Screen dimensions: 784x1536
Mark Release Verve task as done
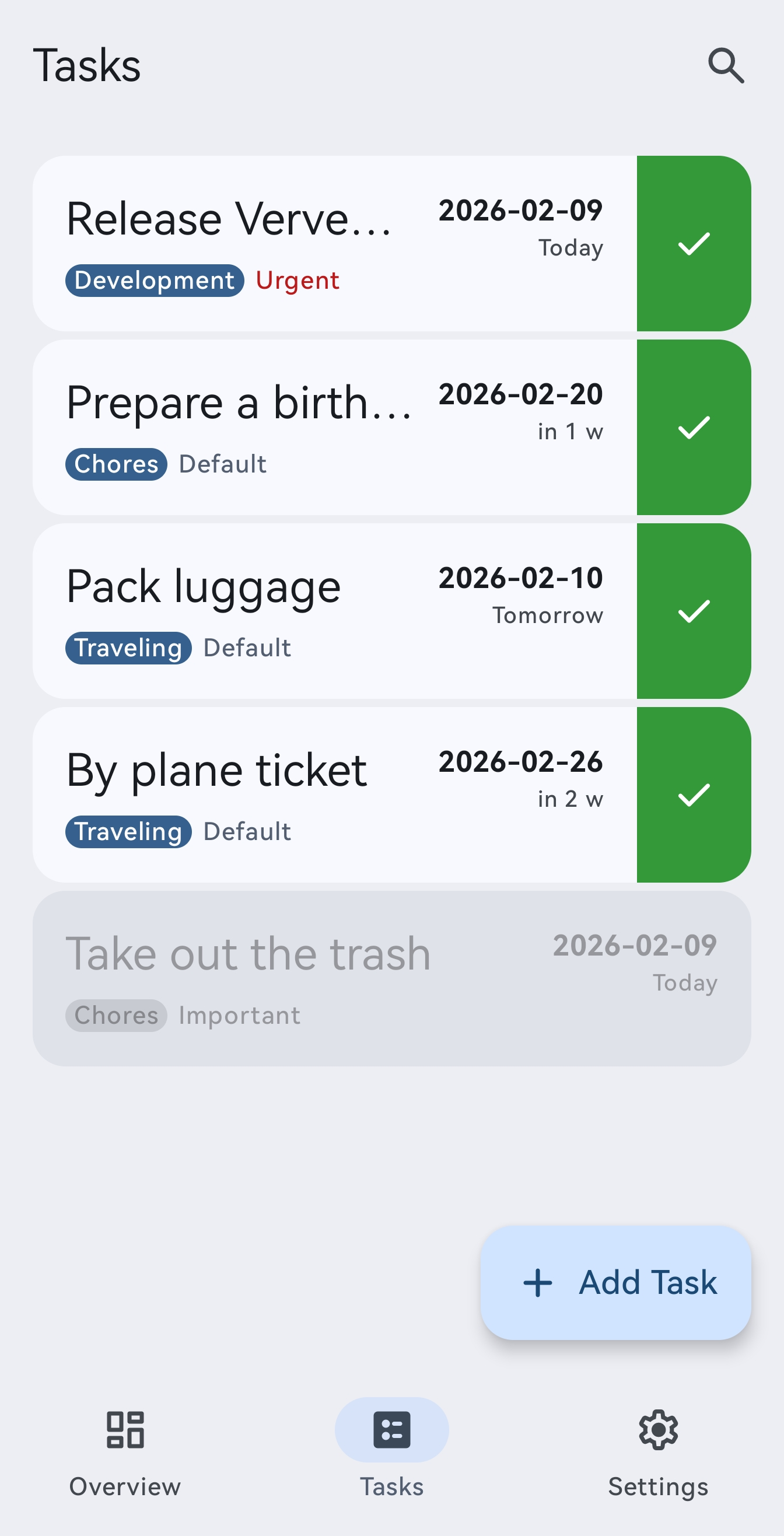coord(694,243)
